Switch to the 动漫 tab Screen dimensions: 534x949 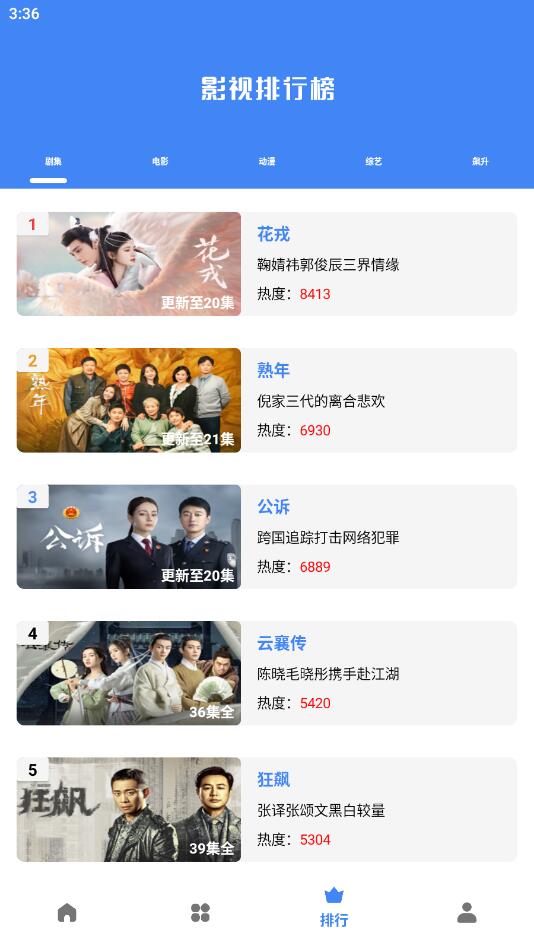pos(267,162)
